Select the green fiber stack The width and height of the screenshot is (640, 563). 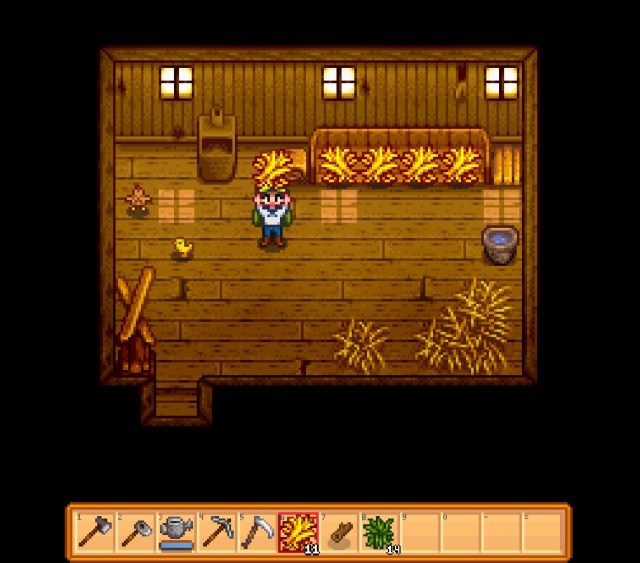(380, 531)
